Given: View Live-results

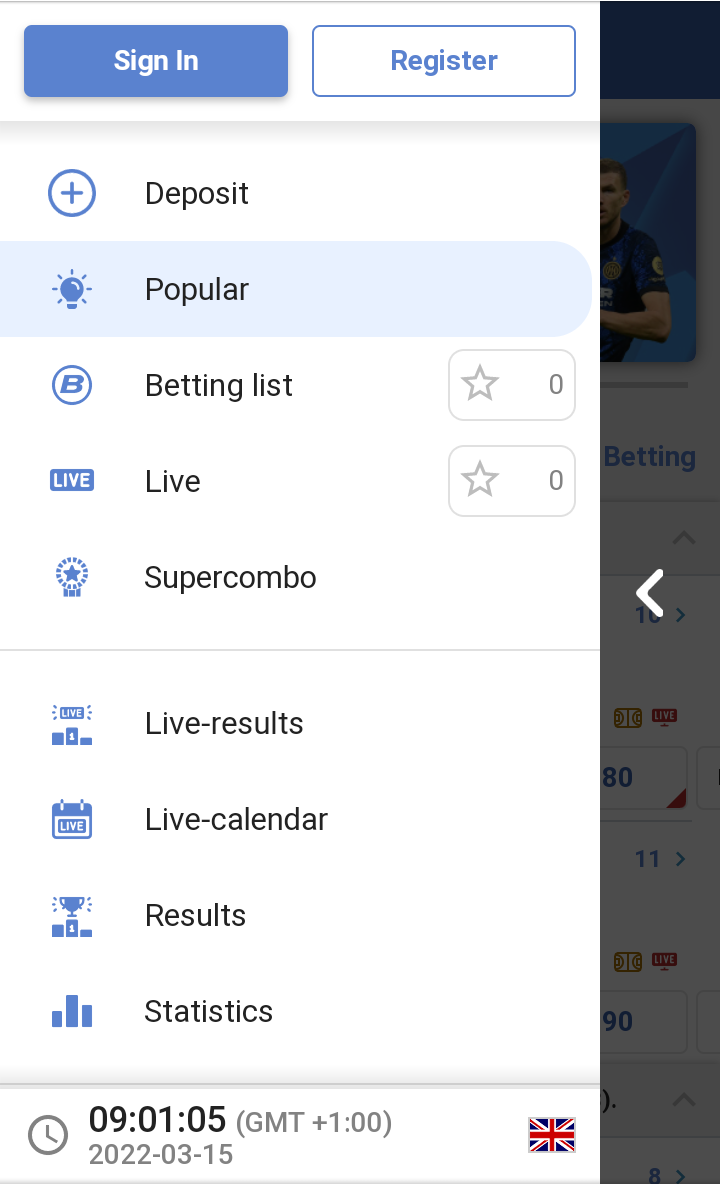Looking at the screenshot, I should point(224,723).
